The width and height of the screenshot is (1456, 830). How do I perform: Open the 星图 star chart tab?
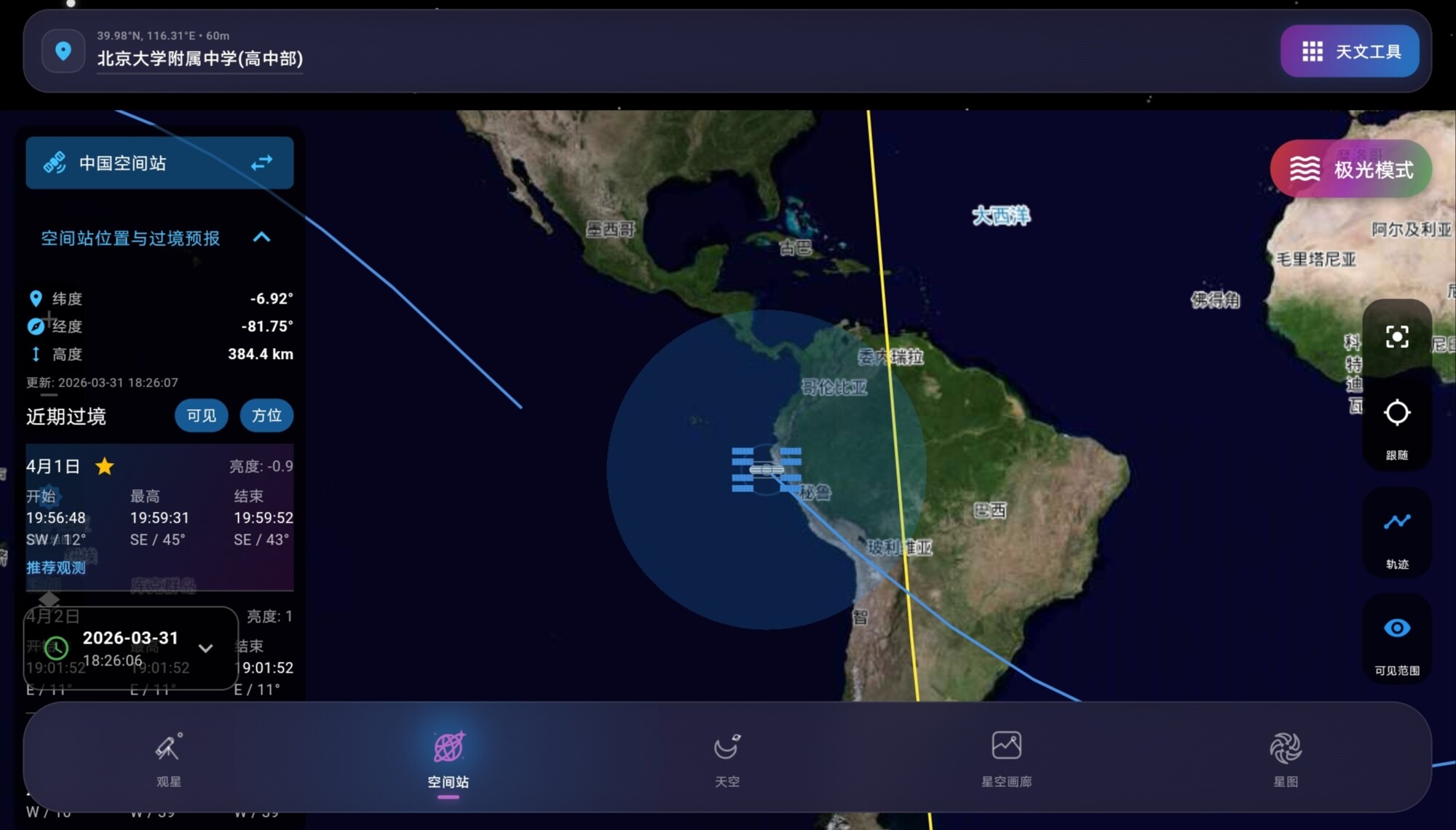[x=1285, y=759]
